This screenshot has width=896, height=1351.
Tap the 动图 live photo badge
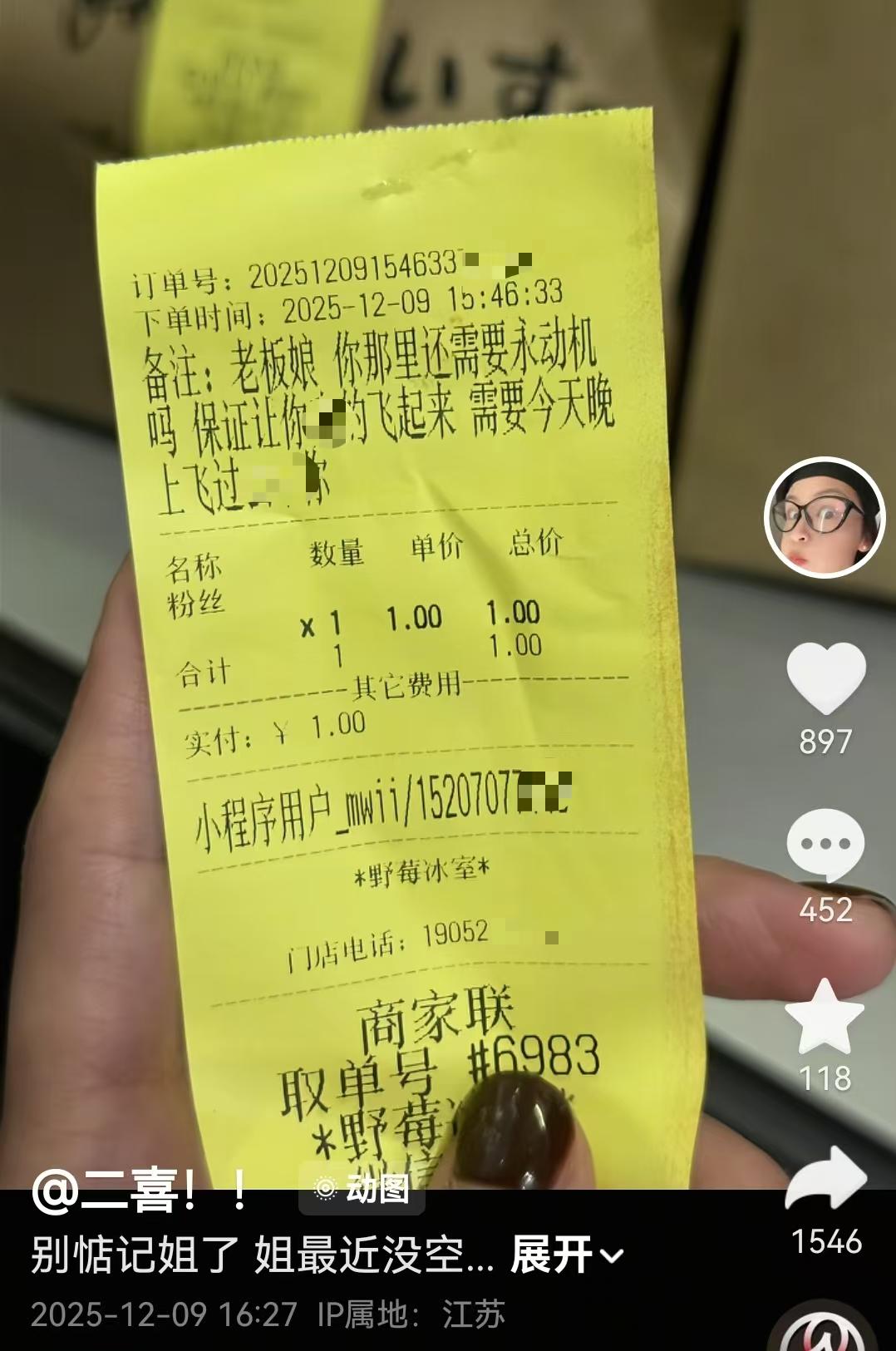[362, 1190]
